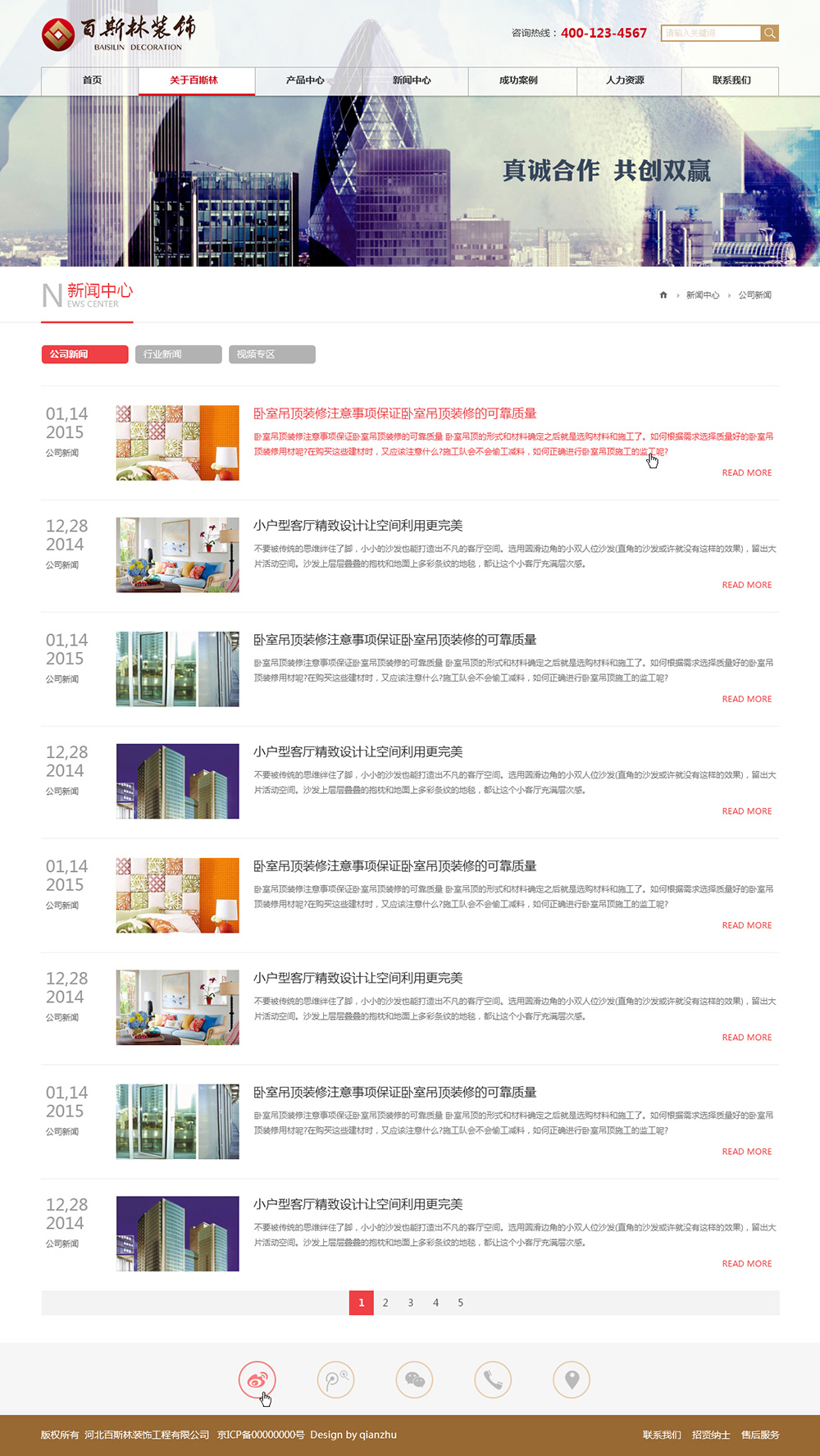Open 售后服务 footer link
Screen dimensions: 820x1456
pos(760,1435)
